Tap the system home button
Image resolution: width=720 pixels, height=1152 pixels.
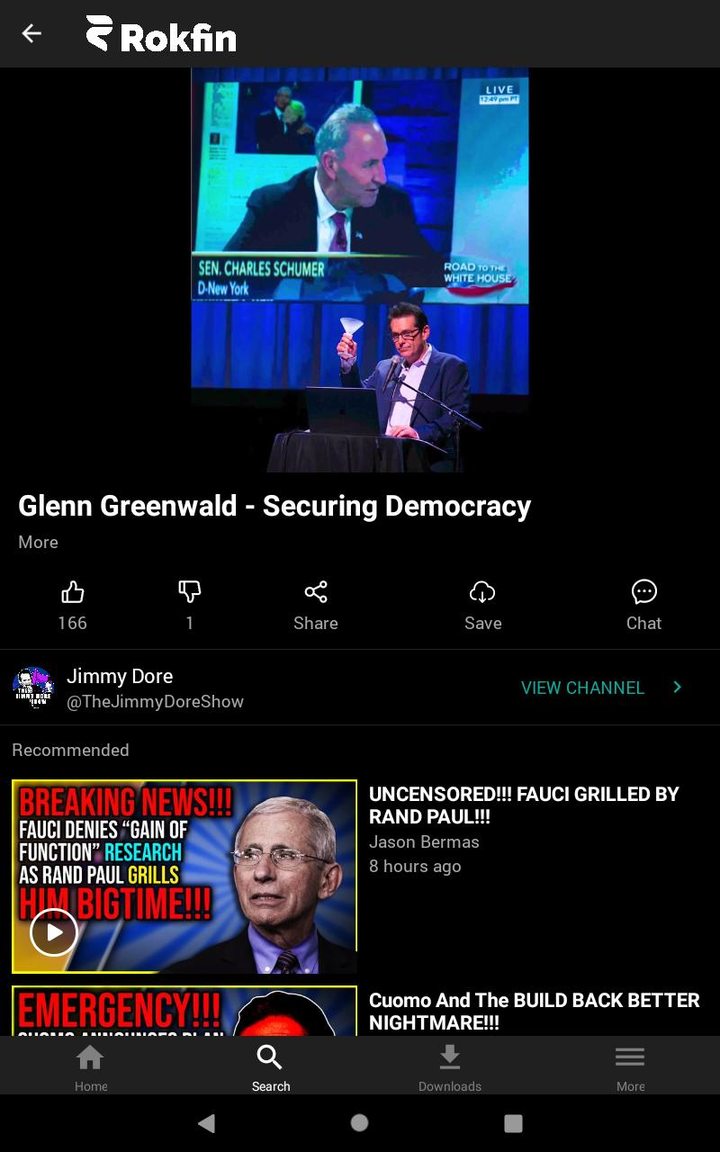click(x=360, y=1123)
